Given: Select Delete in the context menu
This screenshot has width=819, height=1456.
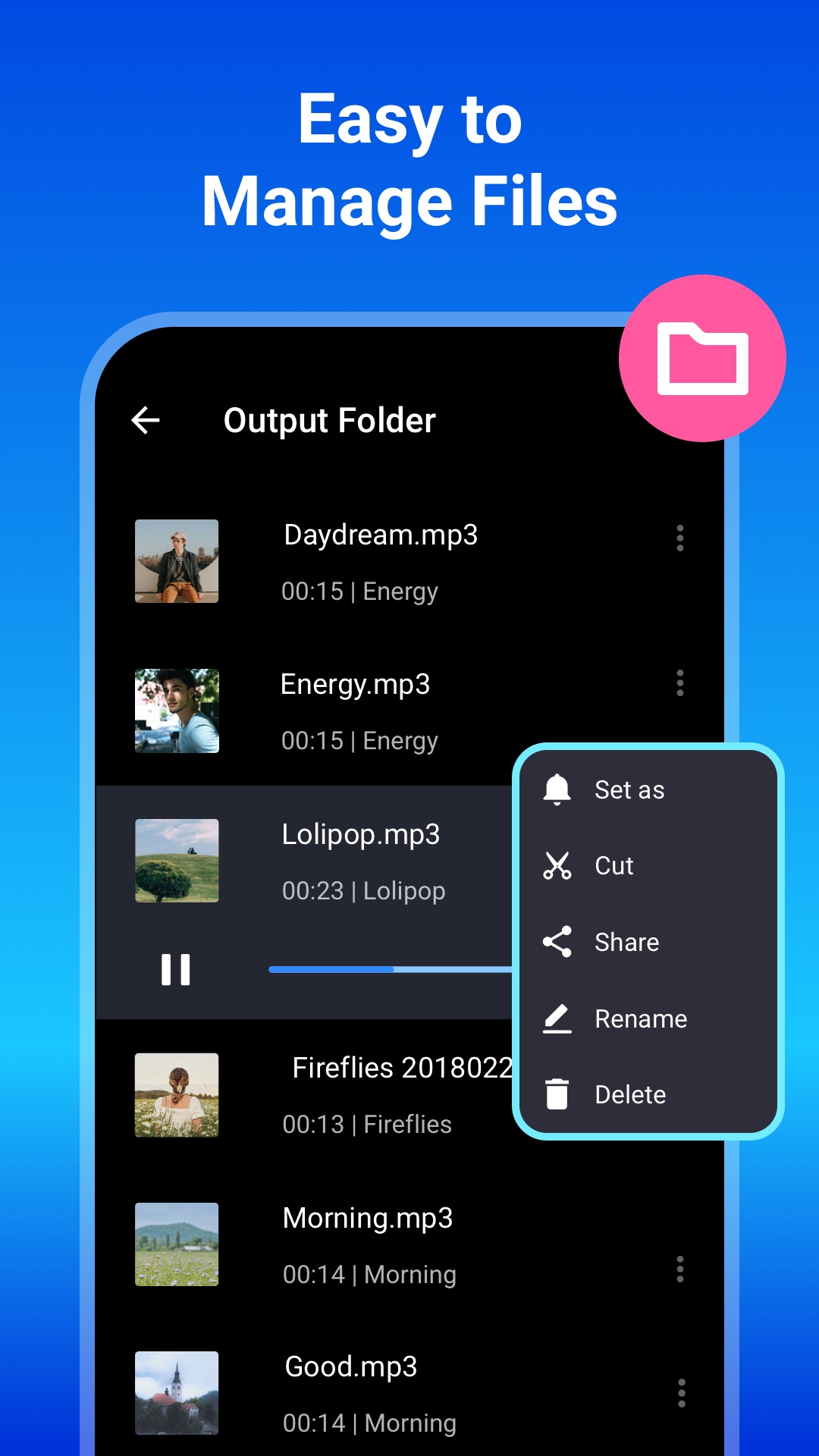Looking at the screenshot, I should tap(630, 1094).
